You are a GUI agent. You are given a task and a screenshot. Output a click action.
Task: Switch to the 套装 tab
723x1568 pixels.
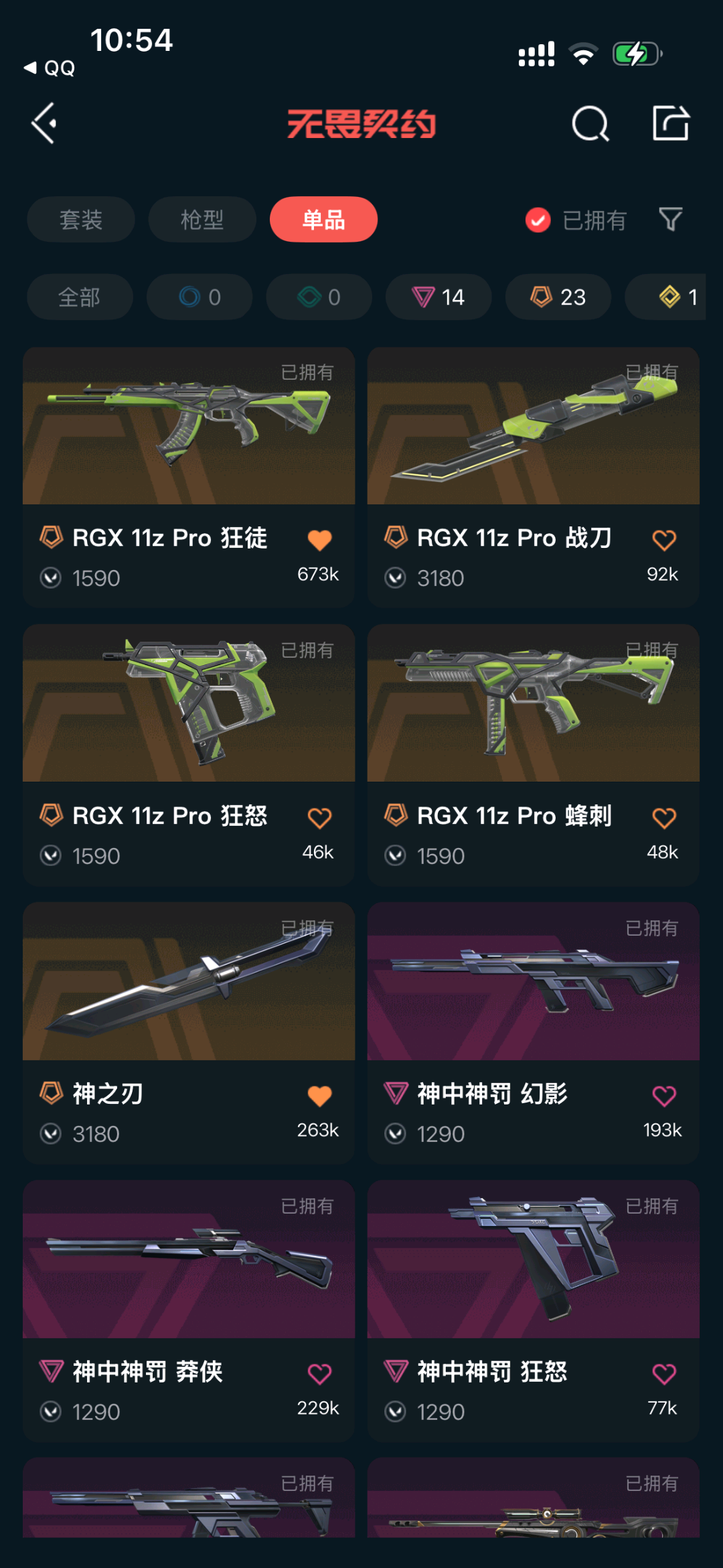pos(81,220)
